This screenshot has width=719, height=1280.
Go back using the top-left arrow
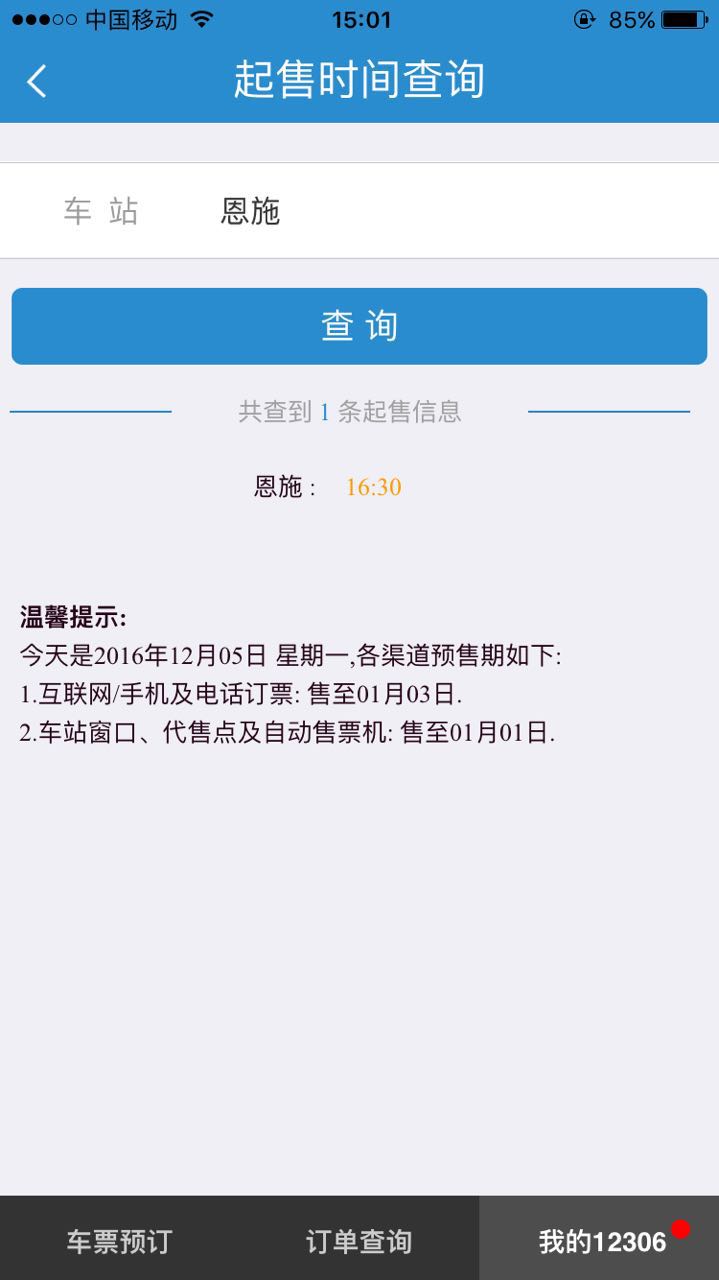[x=37, y=81]
